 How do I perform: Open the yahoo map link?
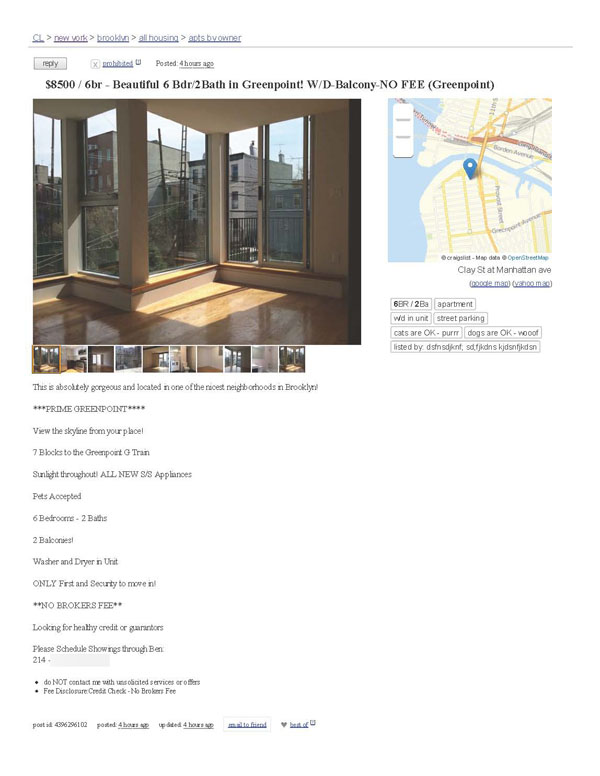click(x=532, y=283)
